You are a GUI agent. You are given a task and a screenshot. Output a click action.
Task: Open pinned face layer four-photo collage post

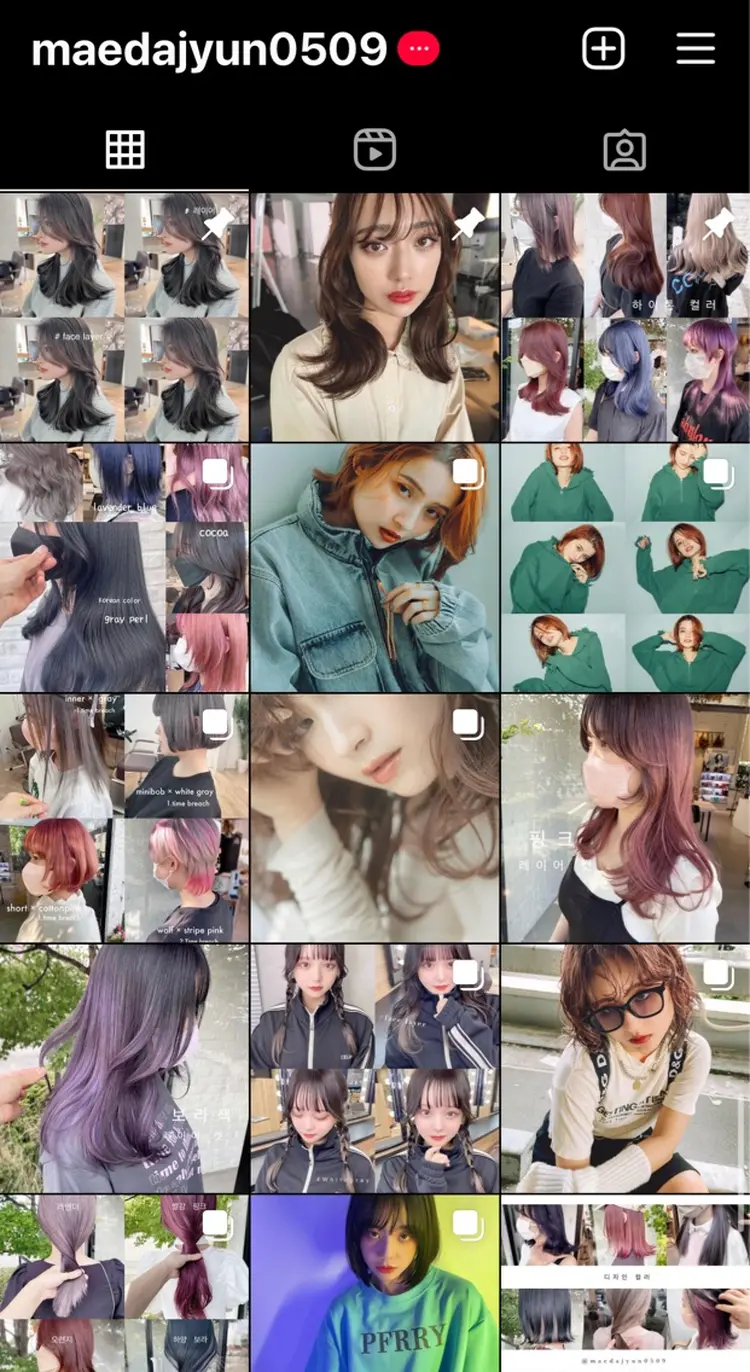pos(124,318)
